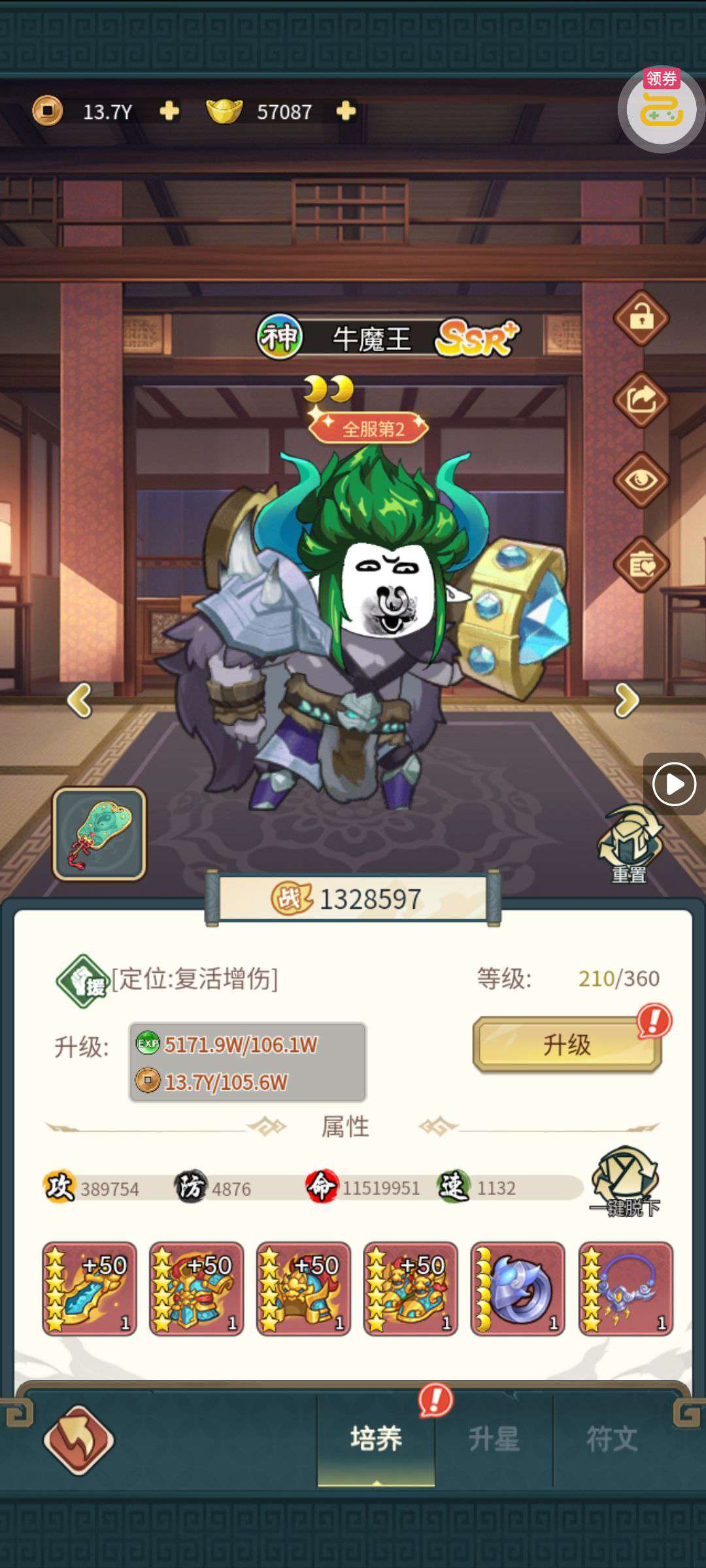Open the jade pendant treasure slot
The width and height of the screenshot is (706, 1568).
[x=99, y=834]
